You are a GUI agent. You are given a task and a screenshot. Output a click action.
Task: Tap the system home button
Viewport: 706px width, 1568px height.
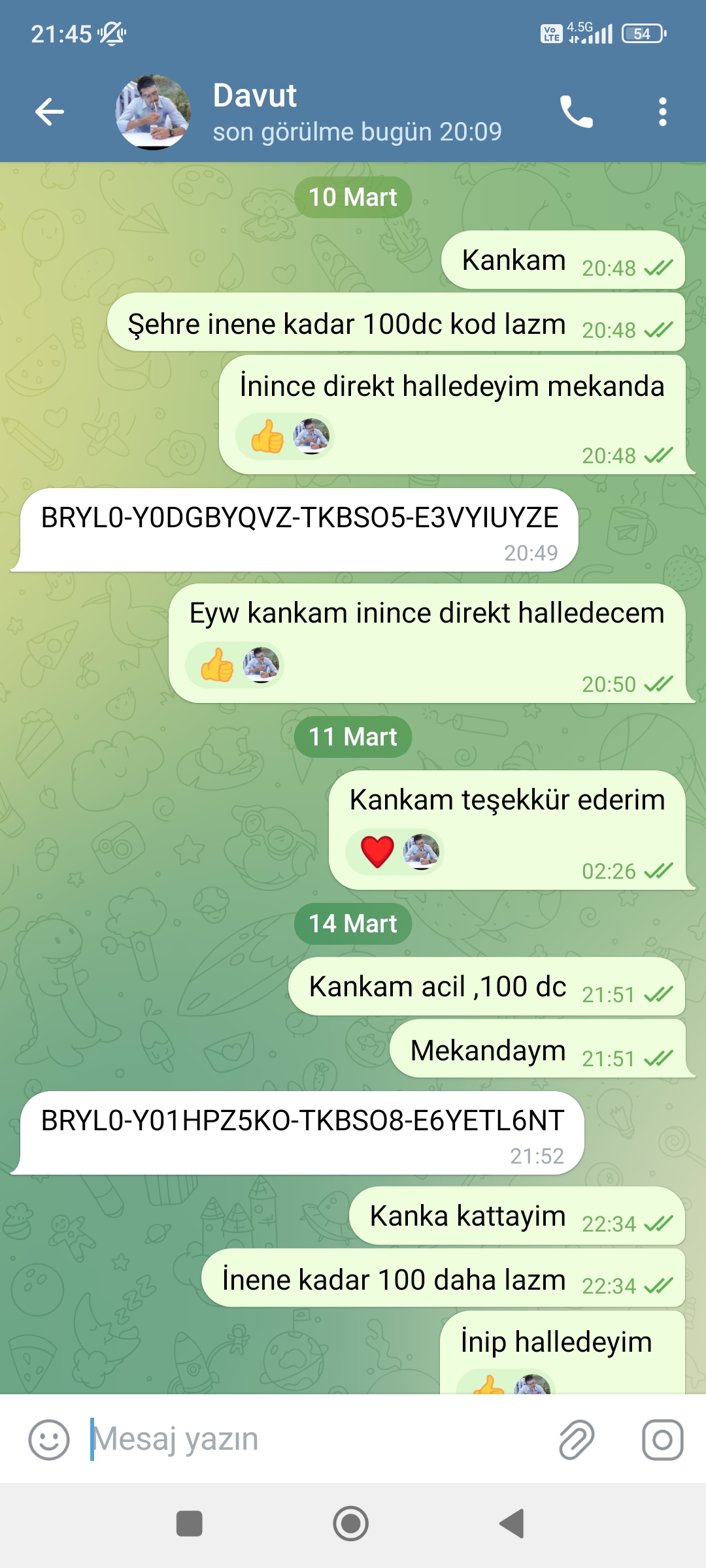351,1524
